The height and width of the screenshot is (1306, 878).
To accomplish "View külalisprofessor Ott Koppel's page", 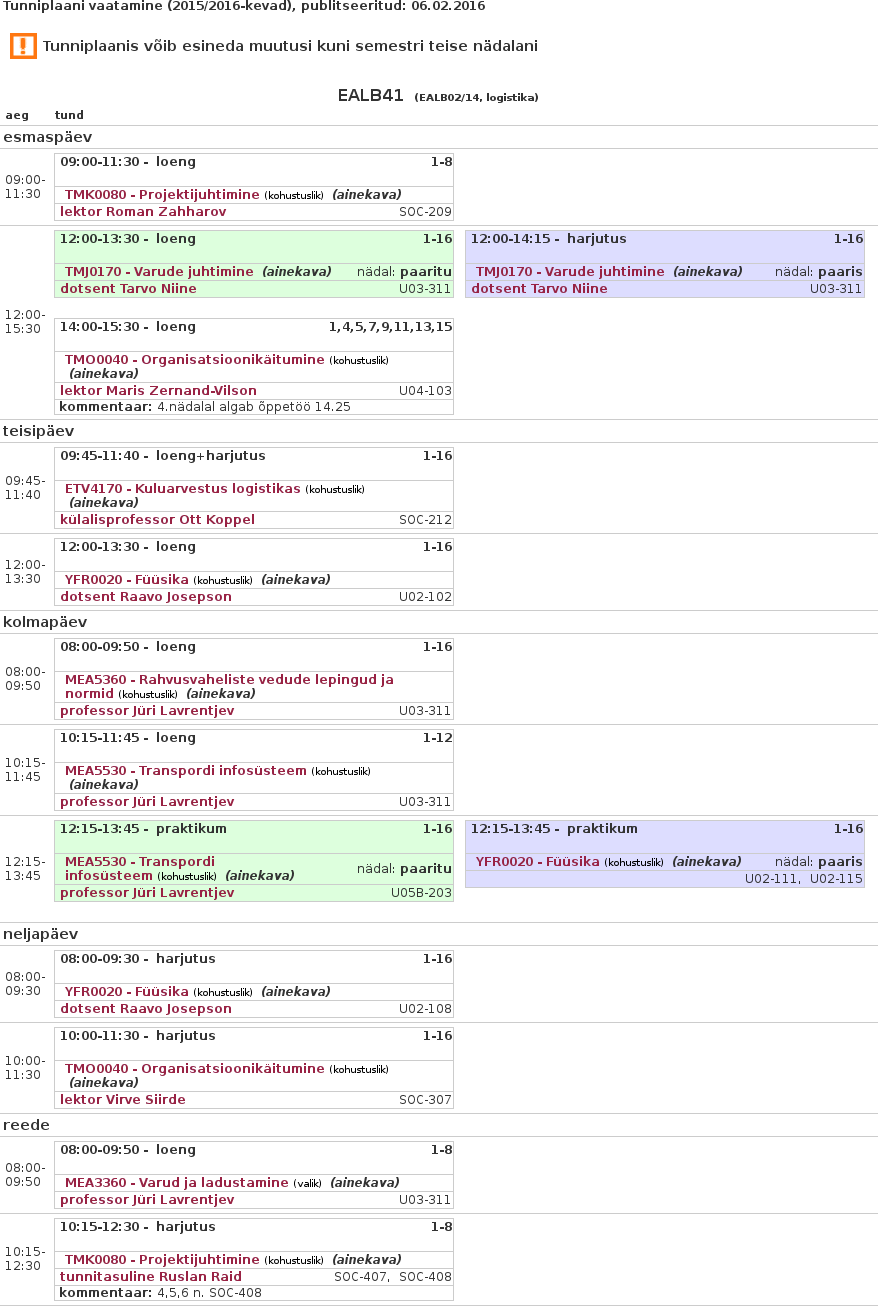I will tap(157, 520).
